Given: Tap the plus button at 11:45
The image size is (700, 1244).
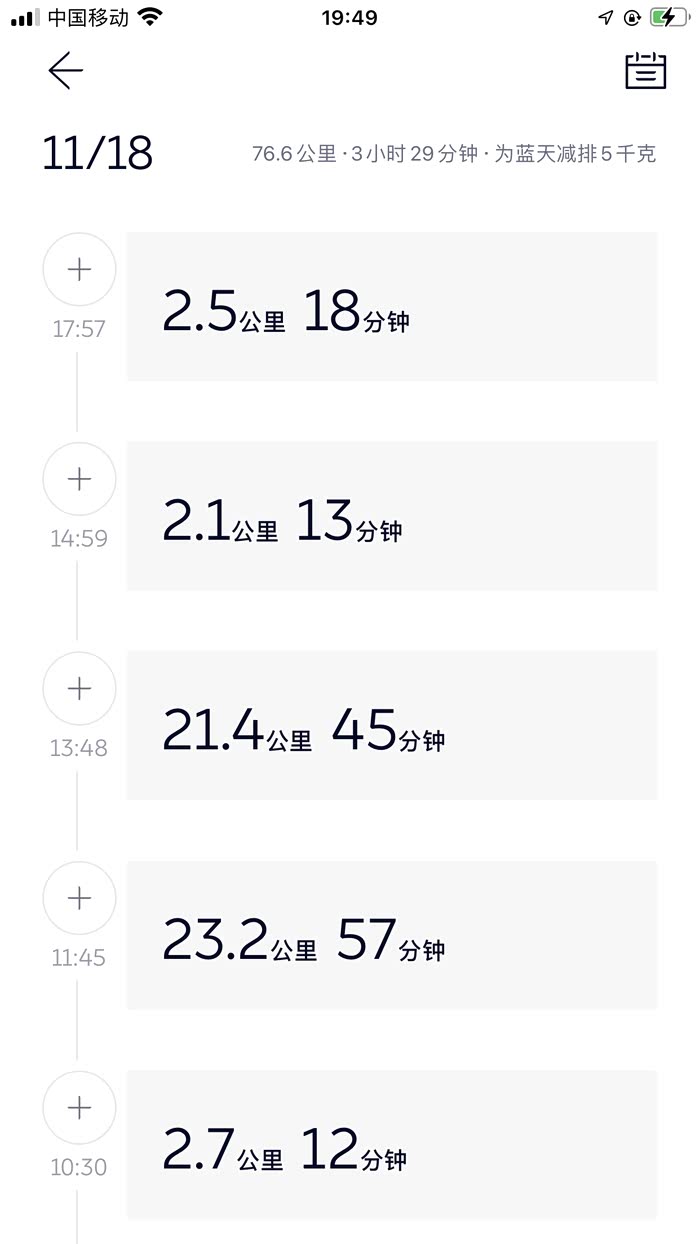Looking at the screenshot, I should [79, 898].
